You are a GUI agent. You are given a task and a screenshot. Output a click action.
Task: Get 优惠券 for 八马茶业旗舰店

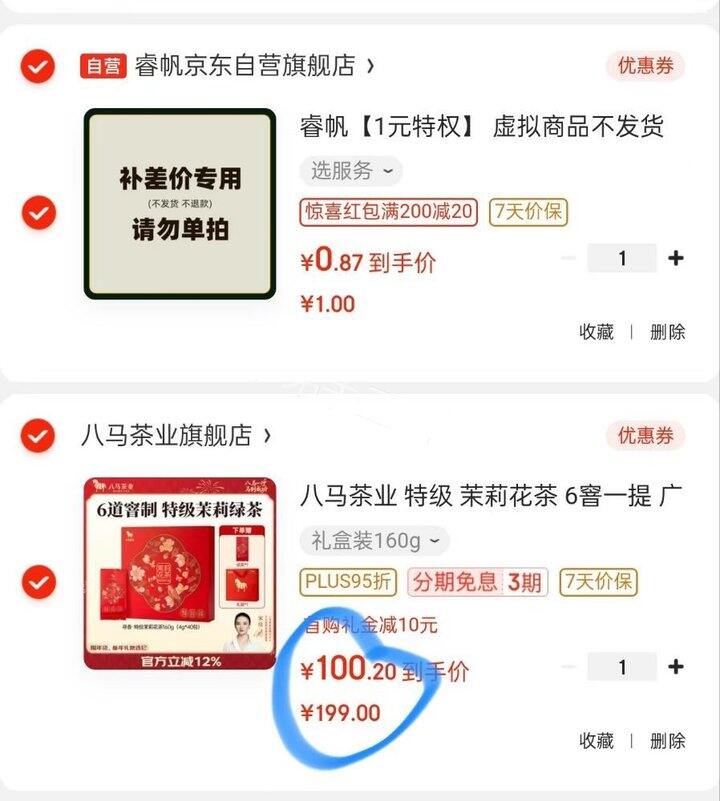pos(645,435)
